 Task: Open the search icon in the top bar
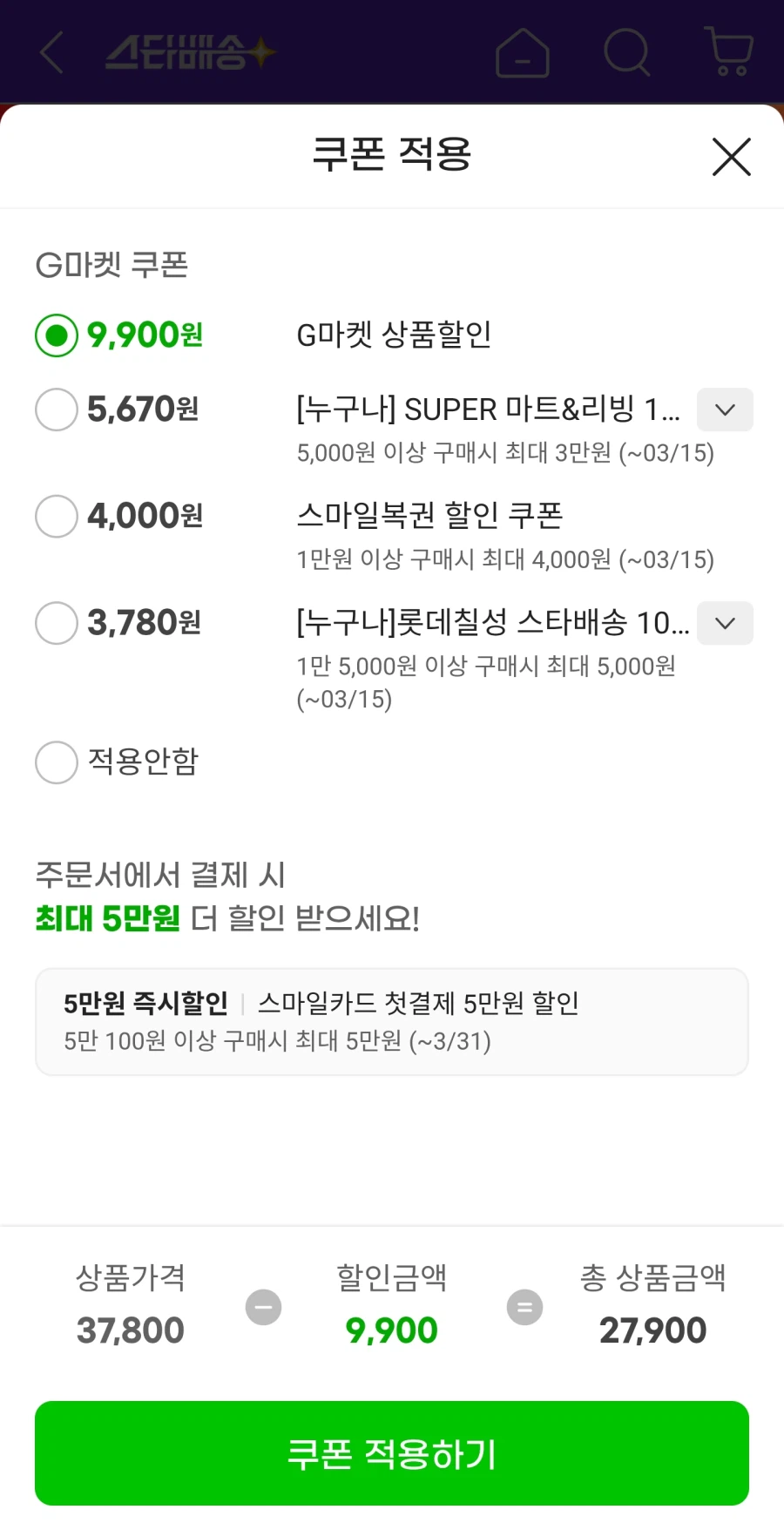coord(625,52)
